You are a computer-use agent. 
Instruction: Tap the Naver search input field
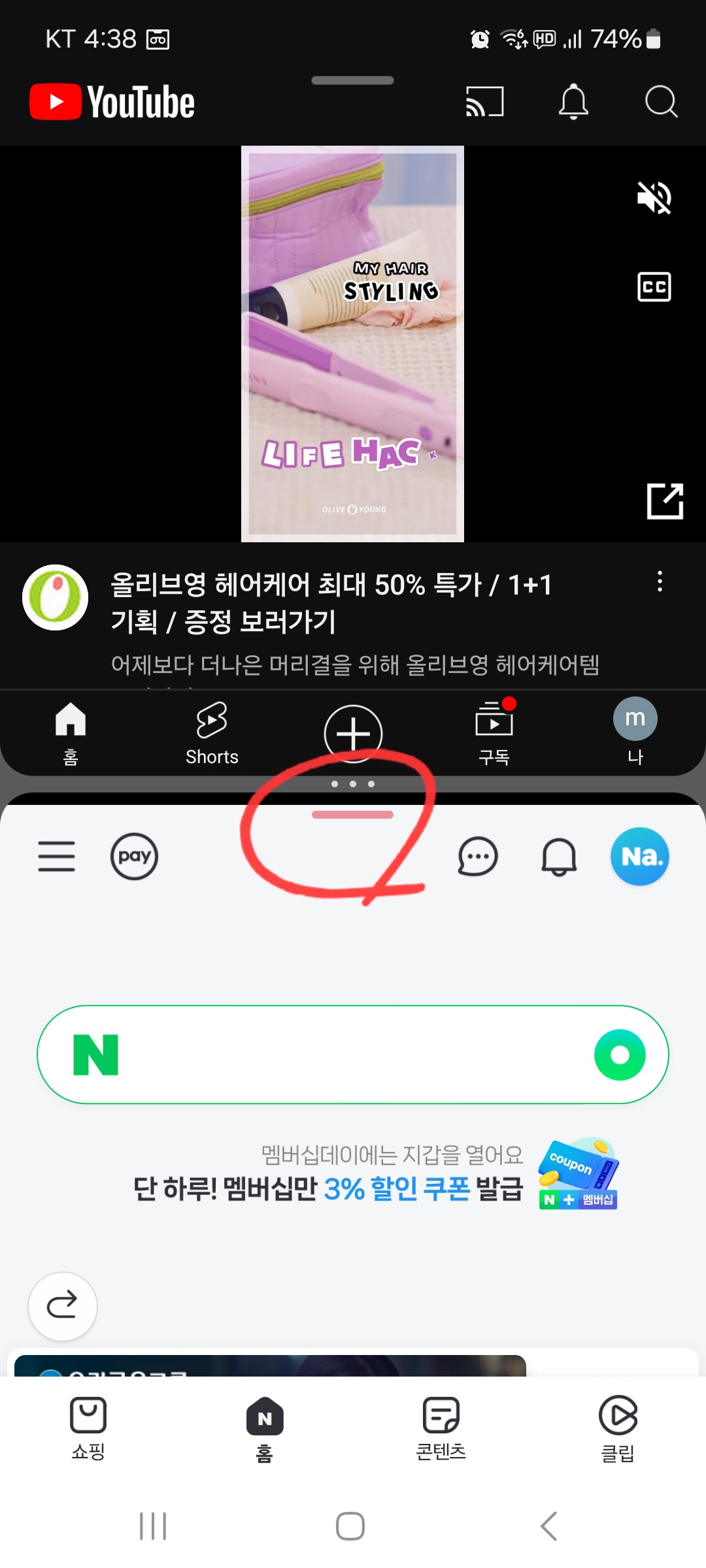327,1054
